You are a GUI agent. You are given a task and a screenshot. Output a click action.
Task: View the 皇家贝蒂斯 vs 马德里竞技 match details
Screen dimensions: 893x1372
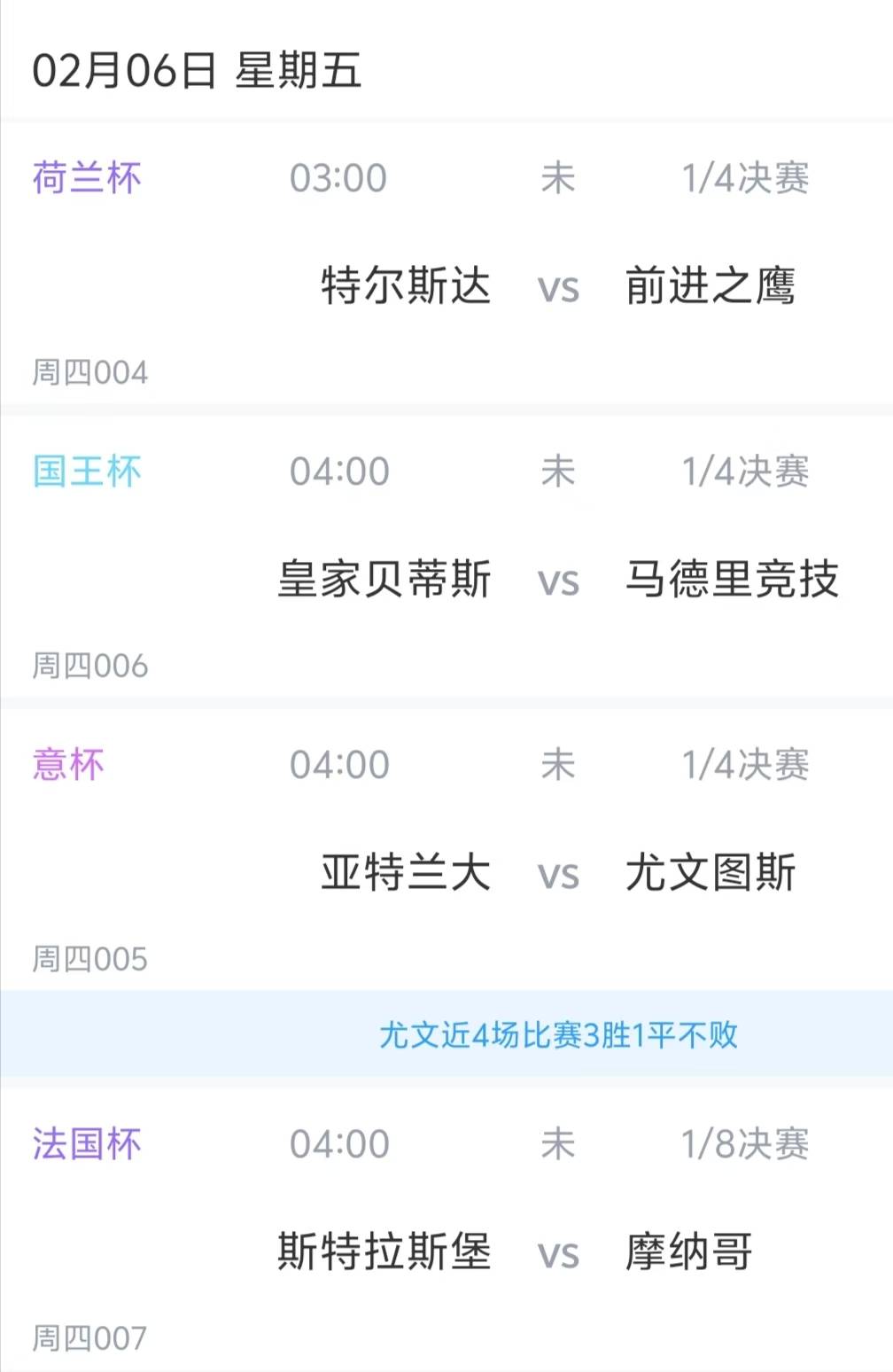(558, 580)
